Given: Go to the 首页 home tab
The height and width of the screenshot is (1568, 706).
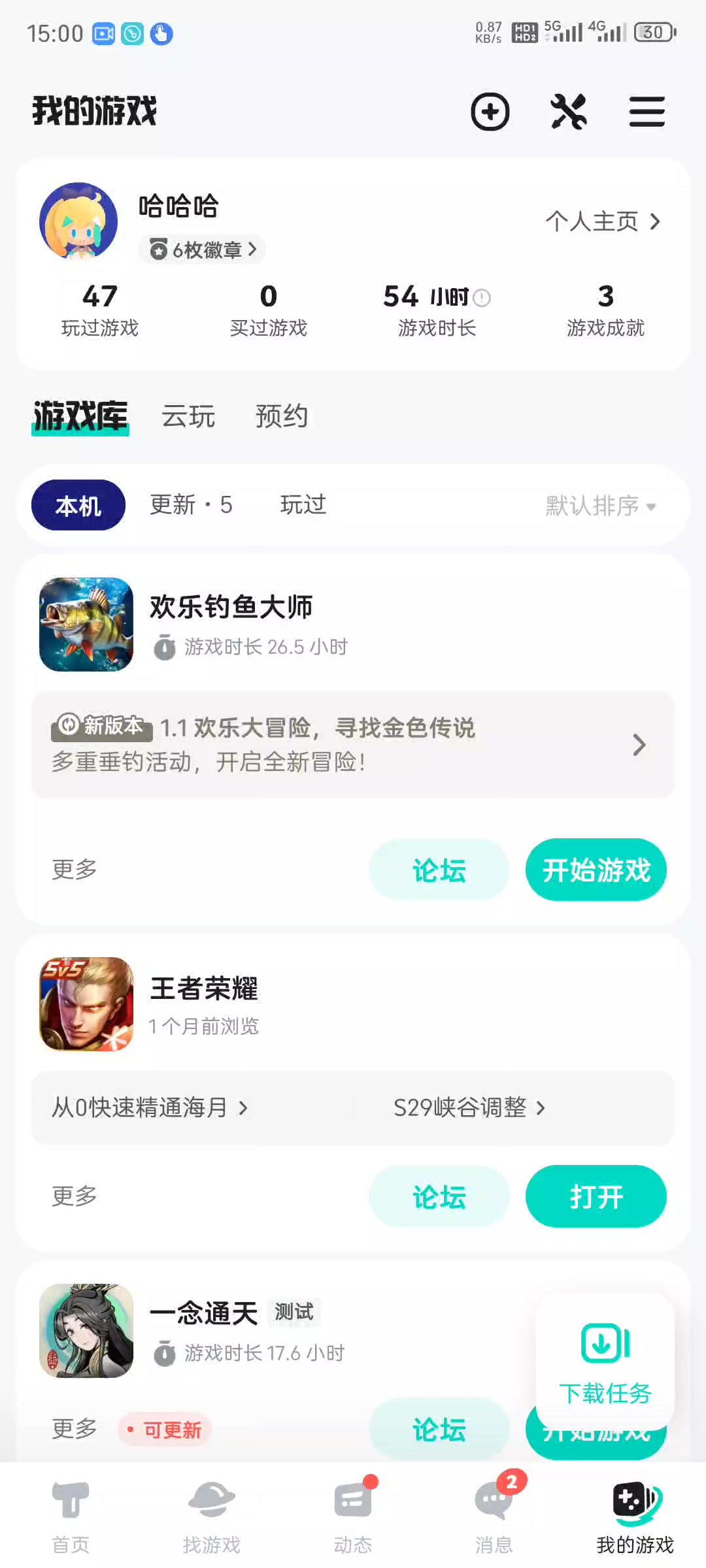Looking at the screenshot, I should click(x=71, y=1516).
